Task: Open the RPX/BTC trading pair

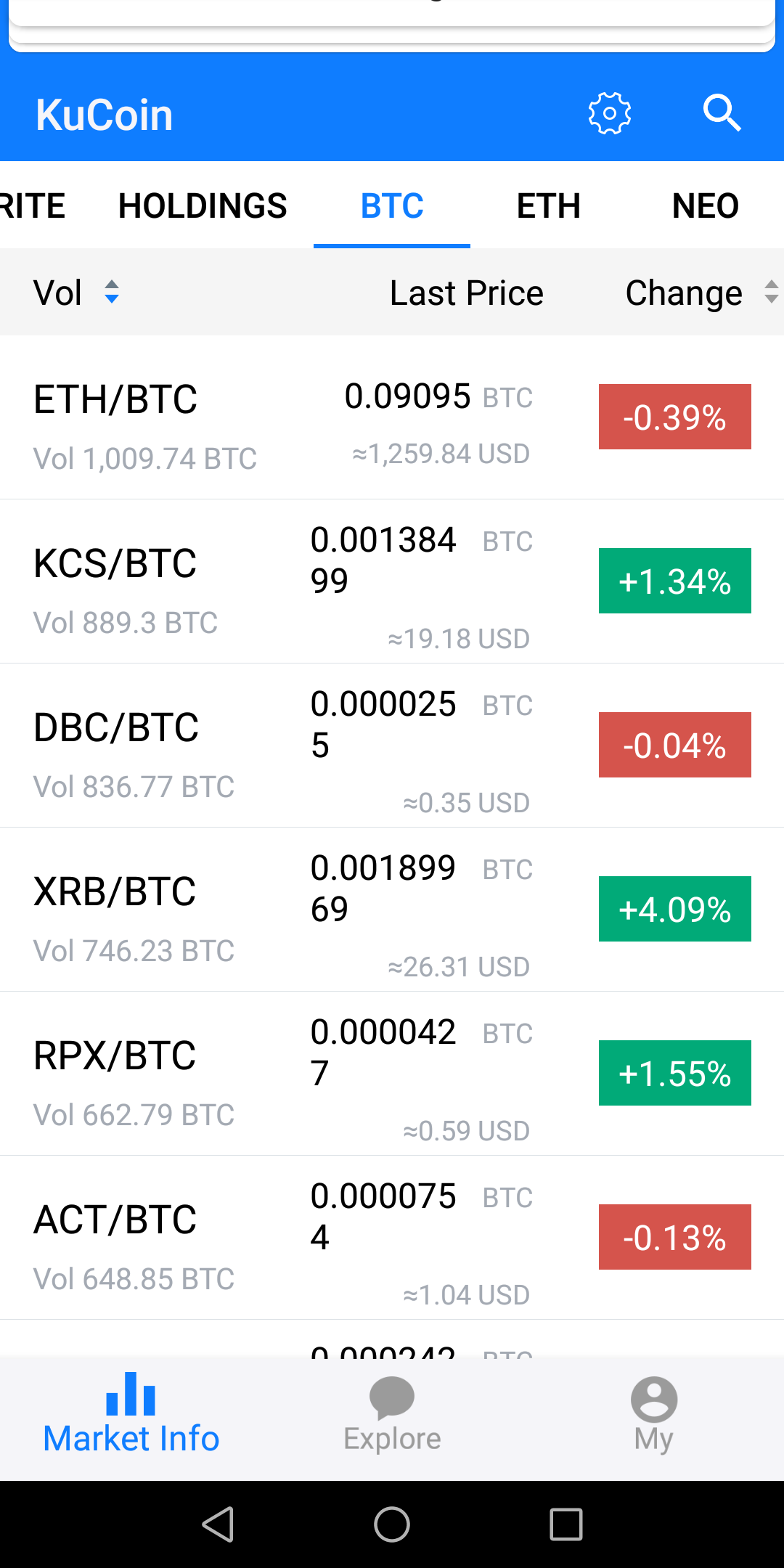Action: click(x=392, y=1074)
